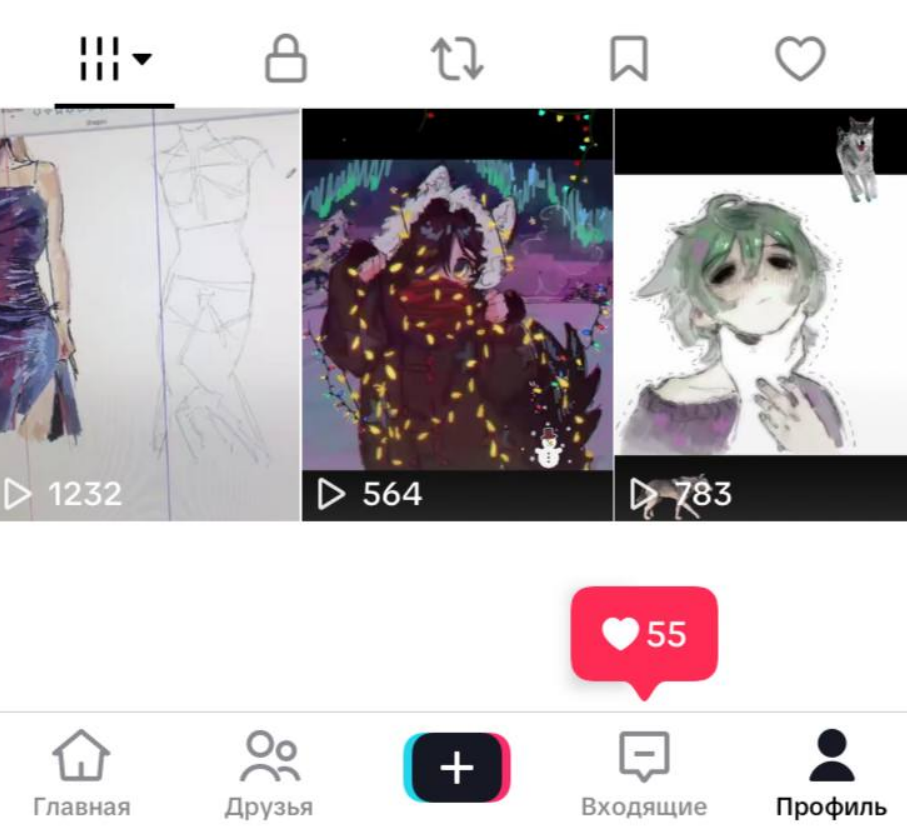Show the liked videos heart tab

point(800,59)
